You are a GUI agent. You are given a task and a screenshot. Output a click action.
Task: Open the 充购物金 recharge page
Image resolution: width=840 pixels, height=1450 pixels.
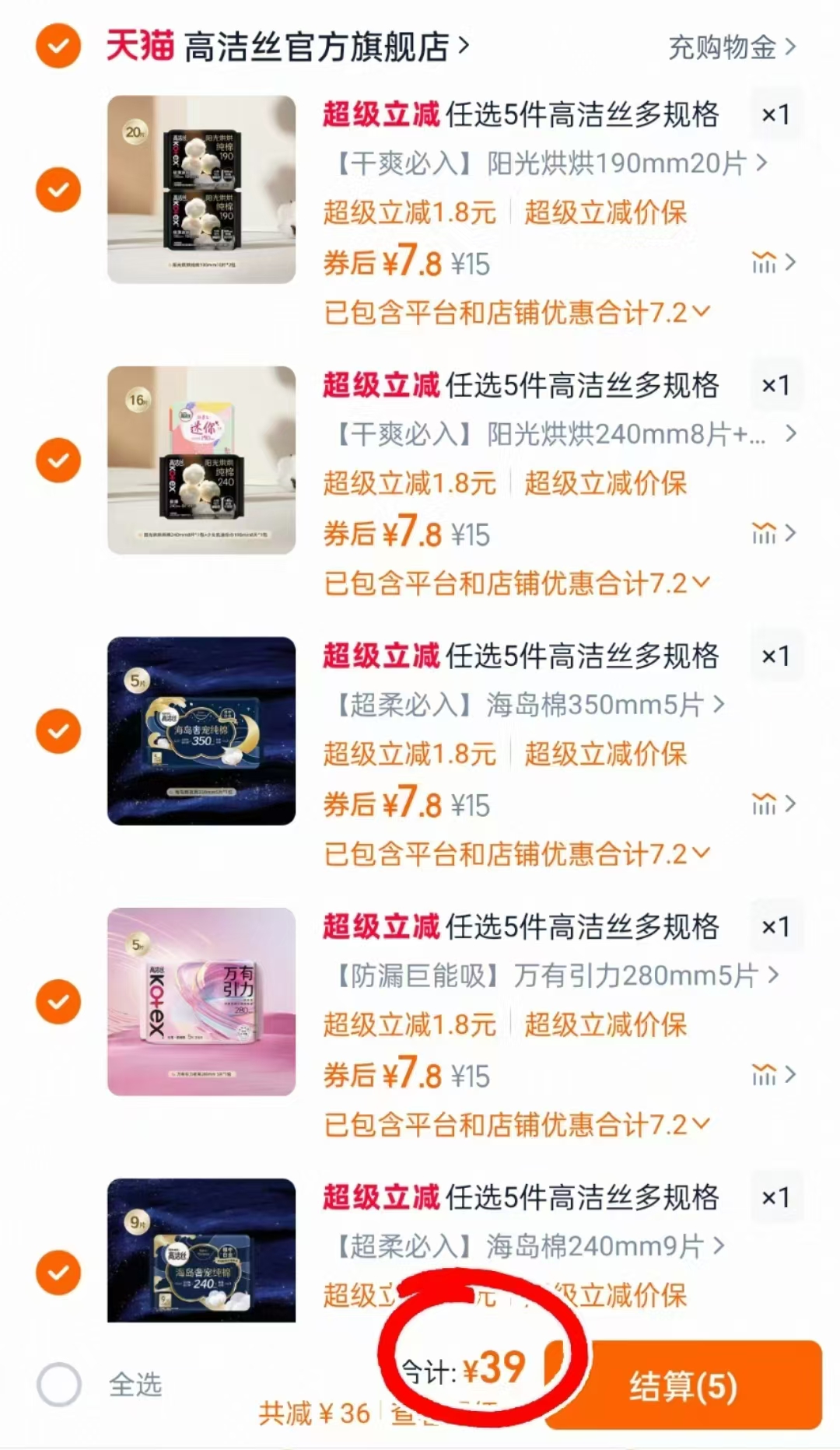tap(723, 47)
